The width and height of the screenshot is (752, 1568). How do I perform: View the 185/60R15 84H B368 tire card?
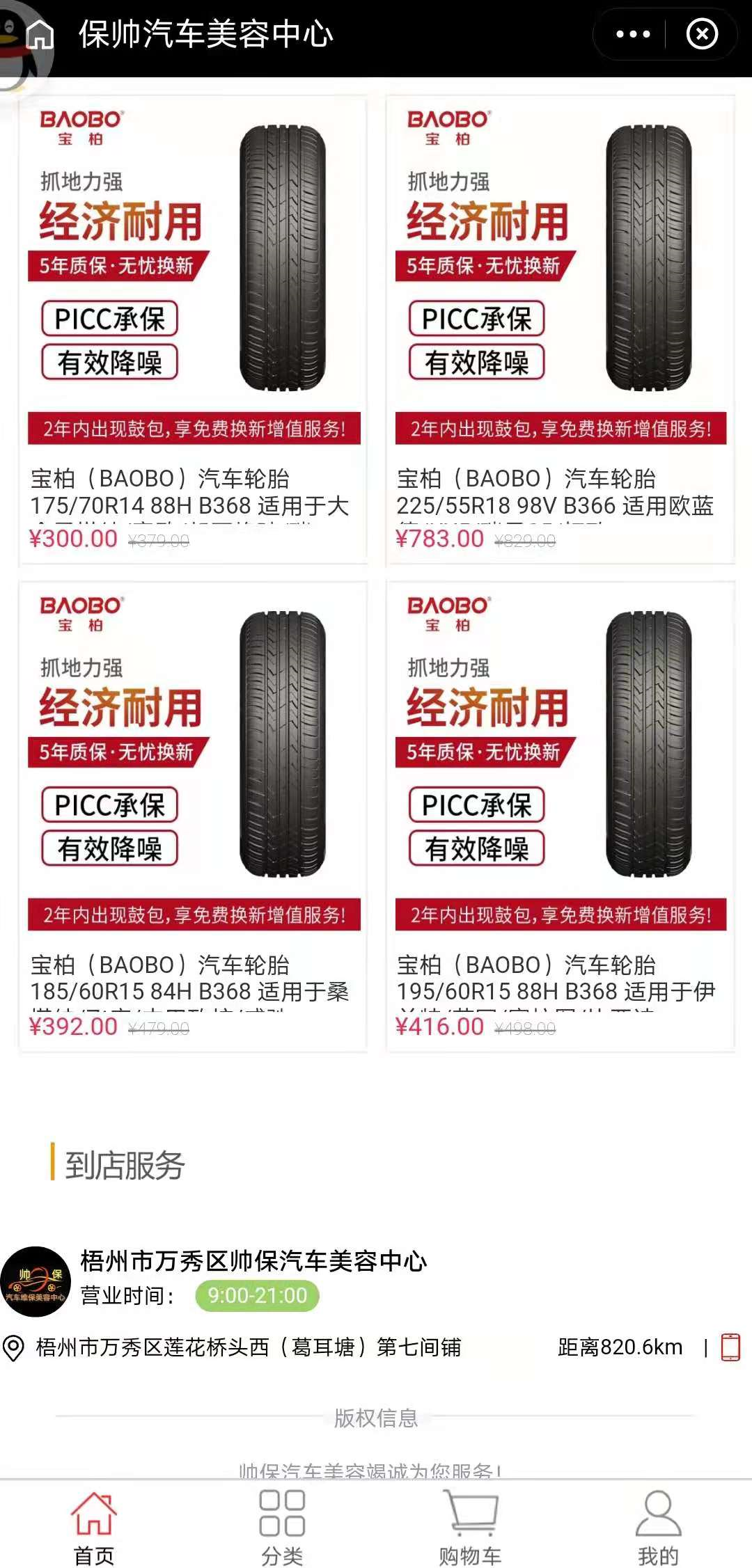click(193, 816)
